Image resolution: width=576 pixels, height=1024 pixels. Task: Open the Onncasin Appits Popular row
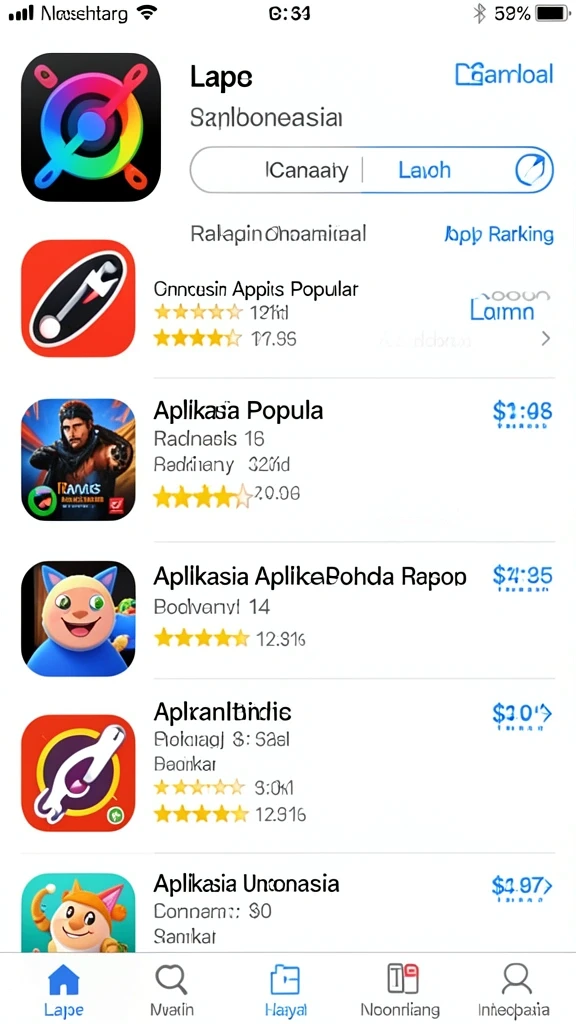pyautogui.click(x=288, y=298)
